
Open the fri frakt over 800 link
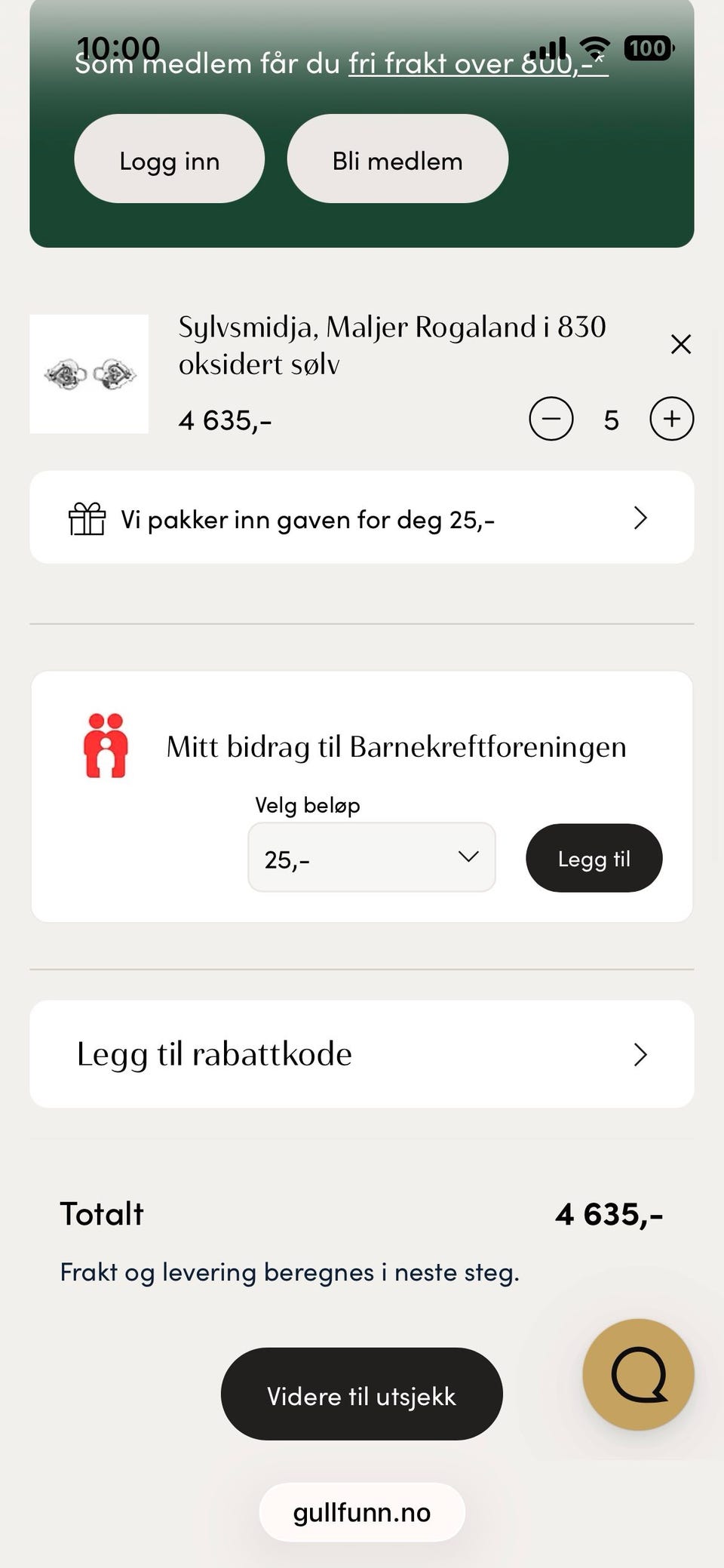point(475,63)
